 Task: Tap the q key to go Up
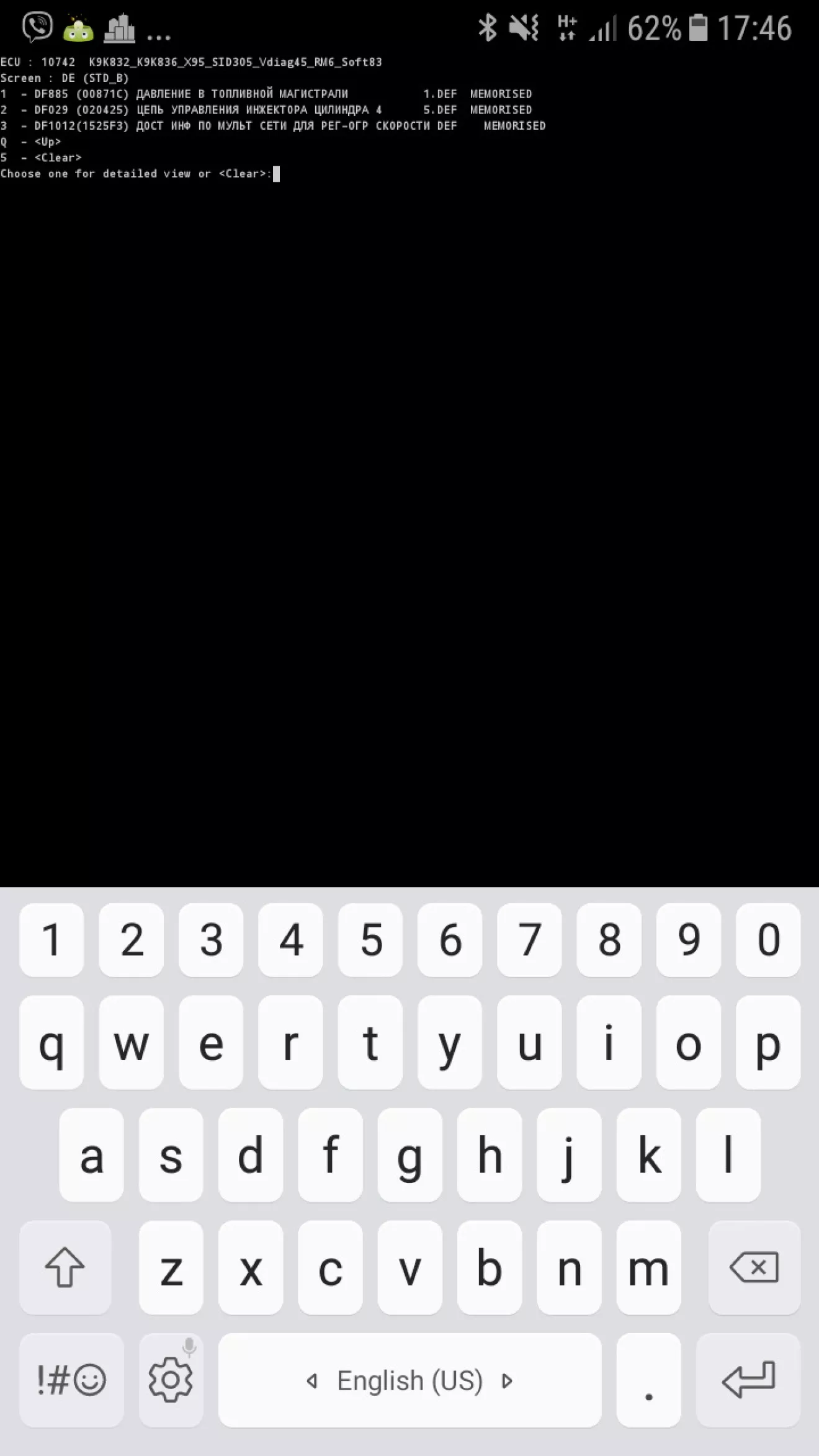51,1043
